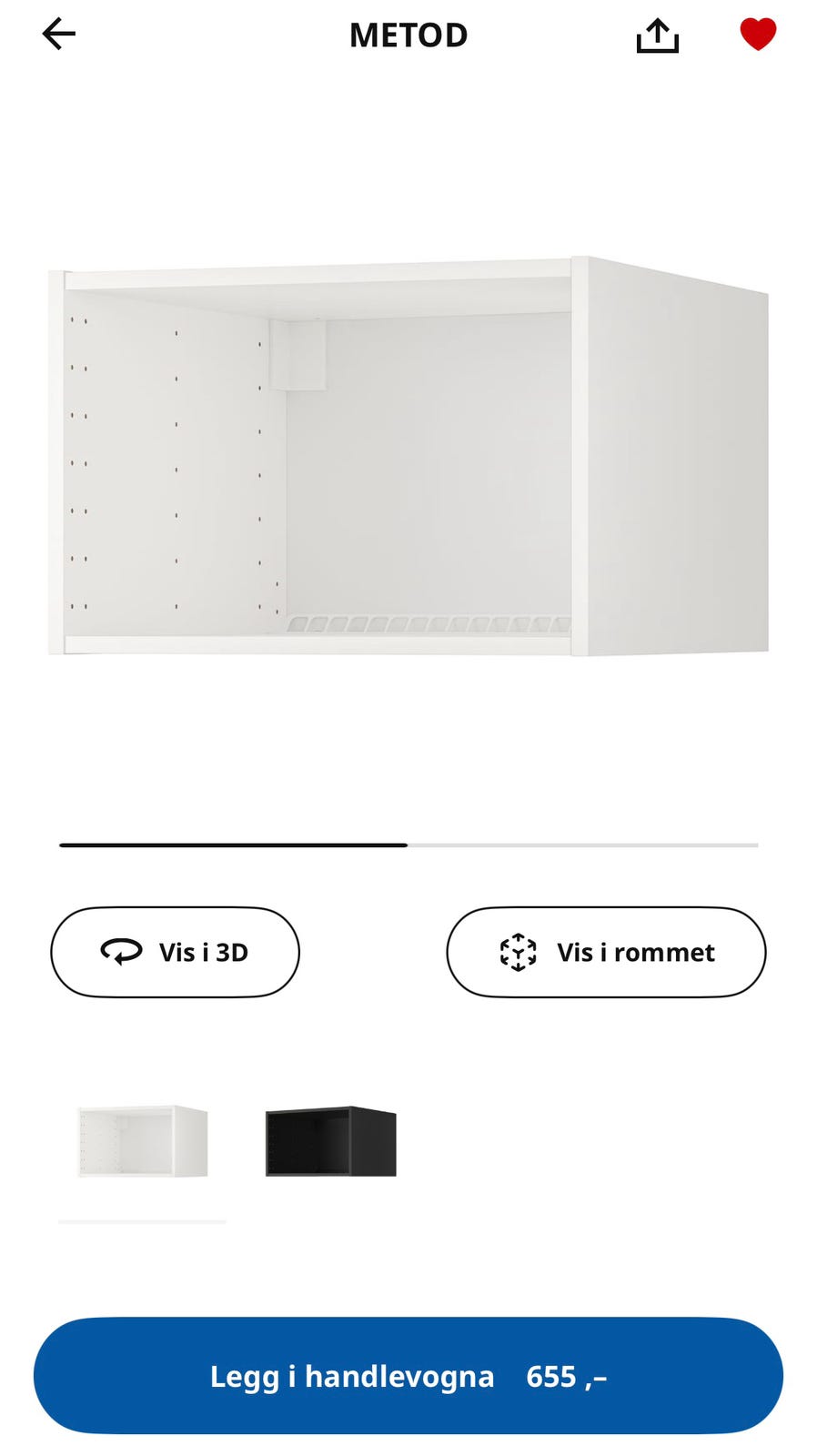Select the 3D rotation icon
817x1456 pixels.
click(121, 952)
